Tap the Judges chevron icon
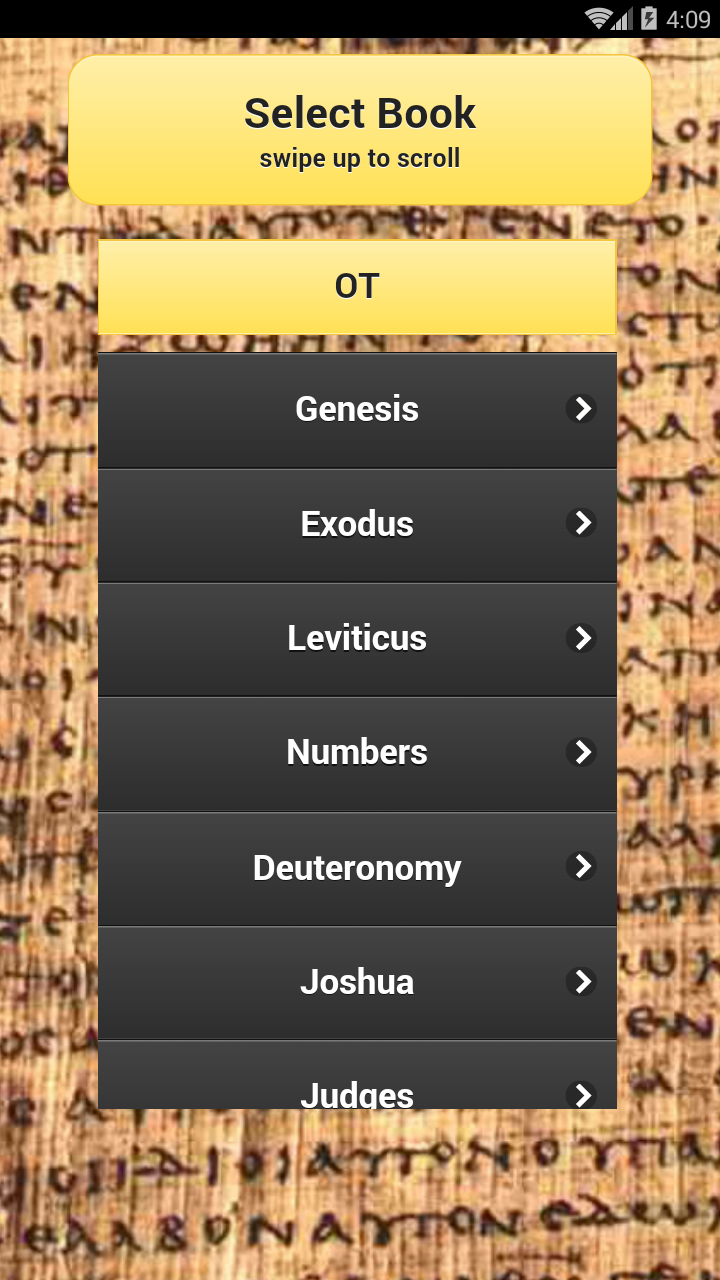 [582, 1094]
